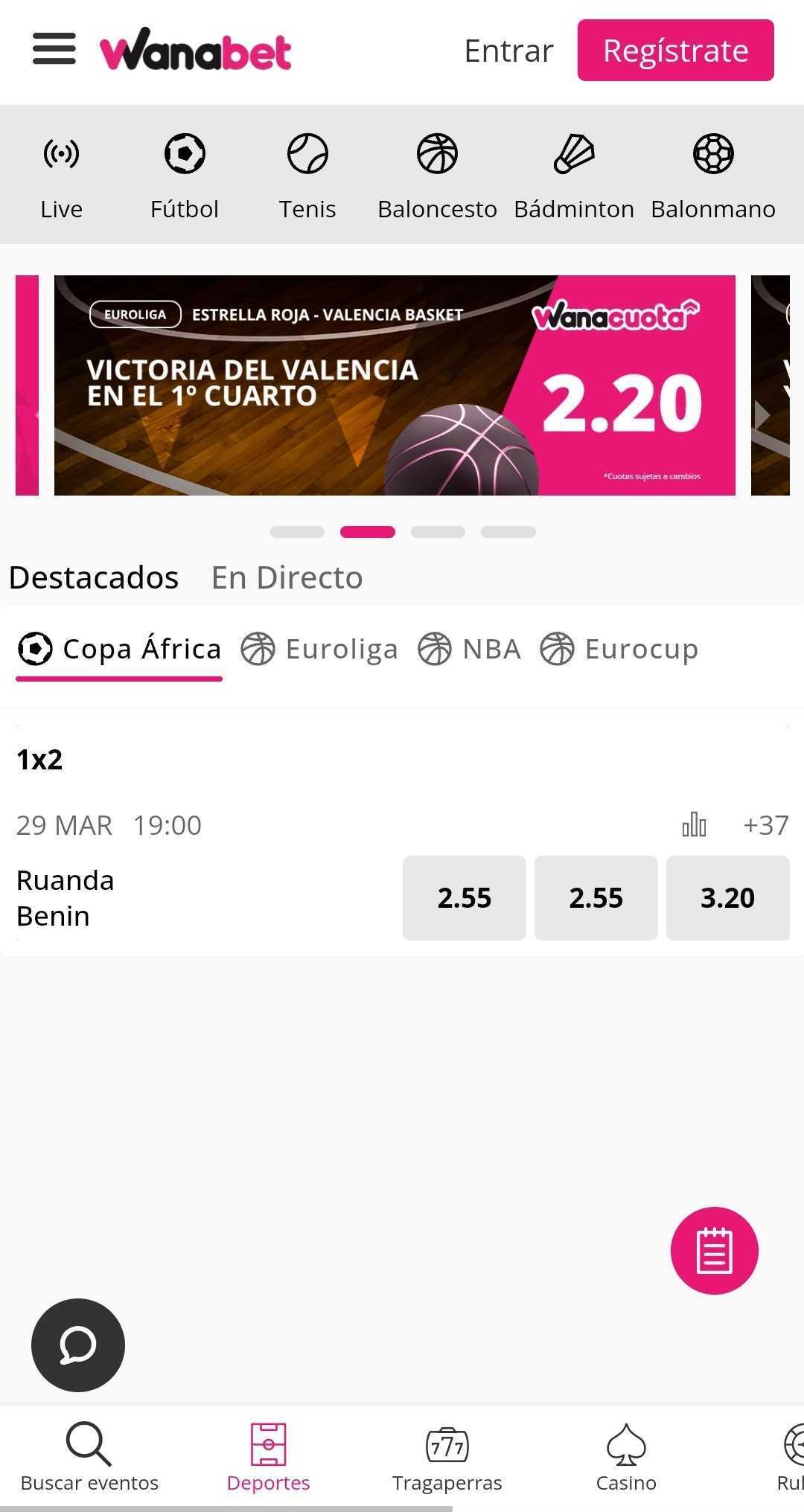This screenshot has height=1512, width=804.
Task: Open the hamburger drawer menu
Action: point(54,49)
